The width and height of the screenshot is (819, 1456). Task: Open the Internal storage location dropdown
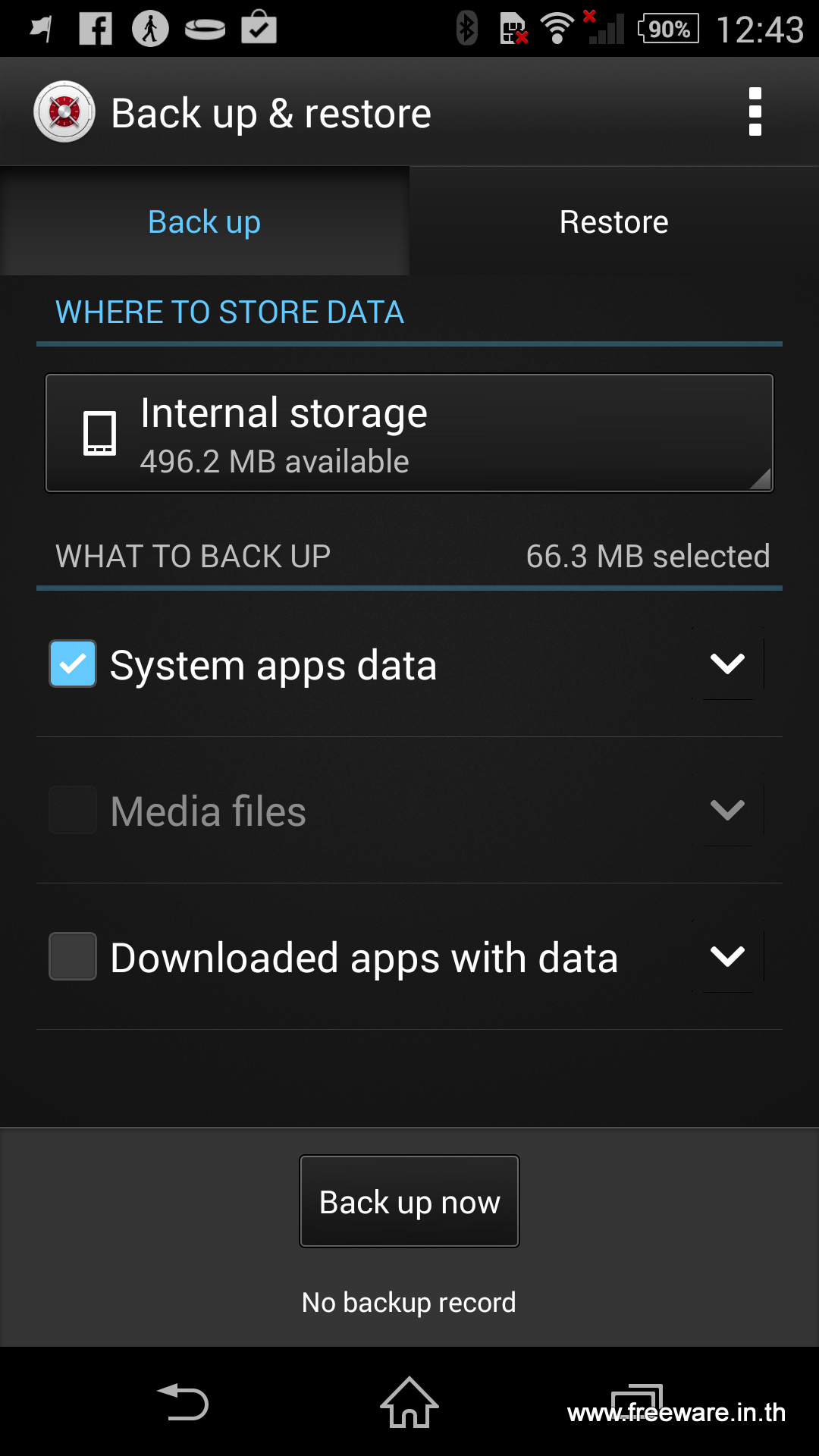[409, 433]
